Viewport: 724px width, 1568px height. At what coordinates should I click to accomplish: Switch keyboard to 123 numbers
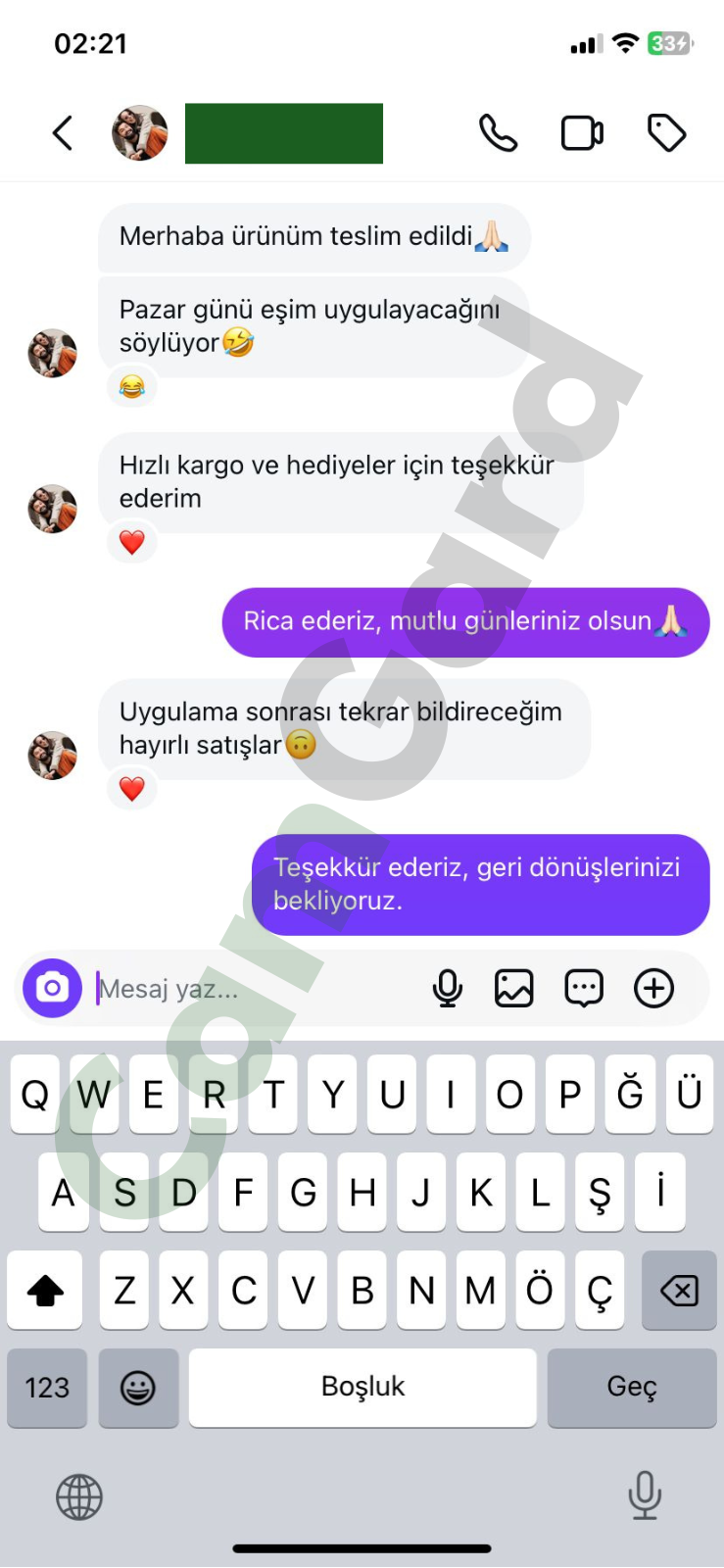point(47,1388)
